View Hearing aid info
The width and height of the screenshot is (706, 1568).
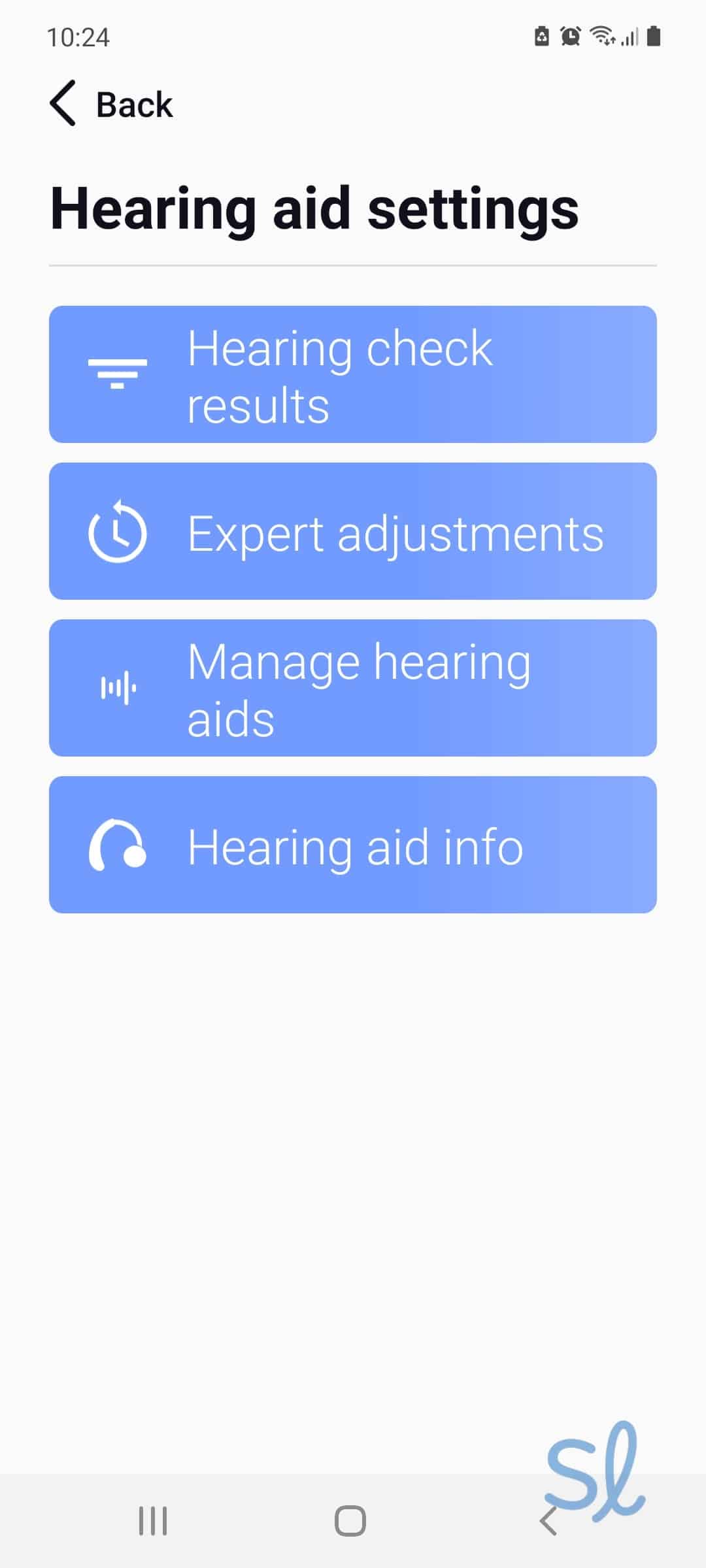[353, 845]
